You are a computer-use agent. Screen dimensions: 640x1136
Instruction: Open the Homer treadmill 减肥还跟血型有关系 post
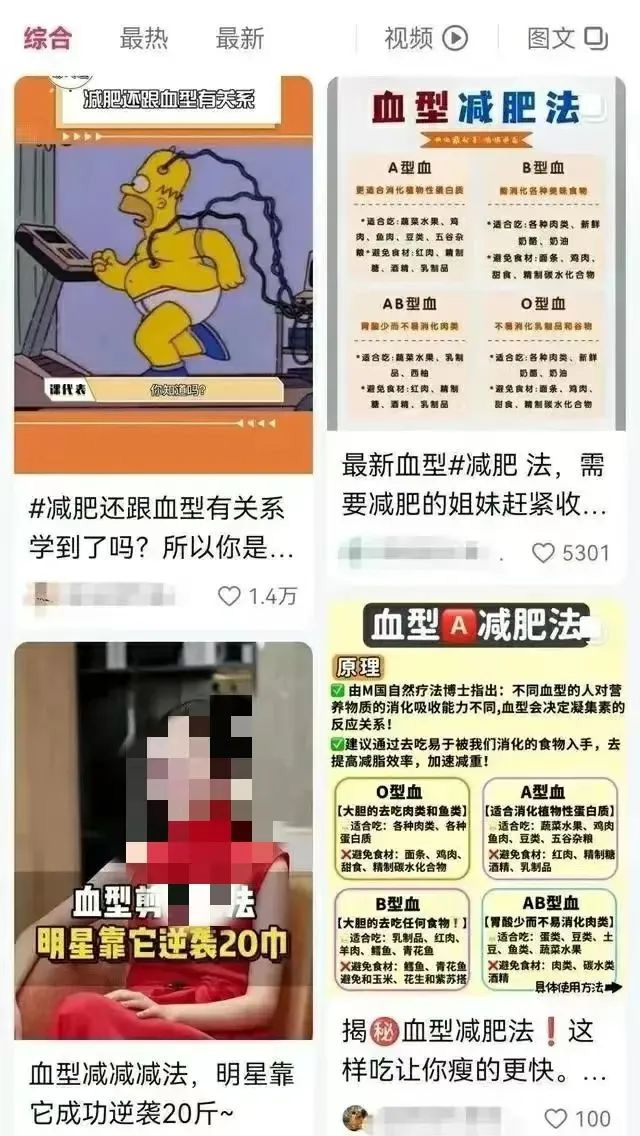163,275
